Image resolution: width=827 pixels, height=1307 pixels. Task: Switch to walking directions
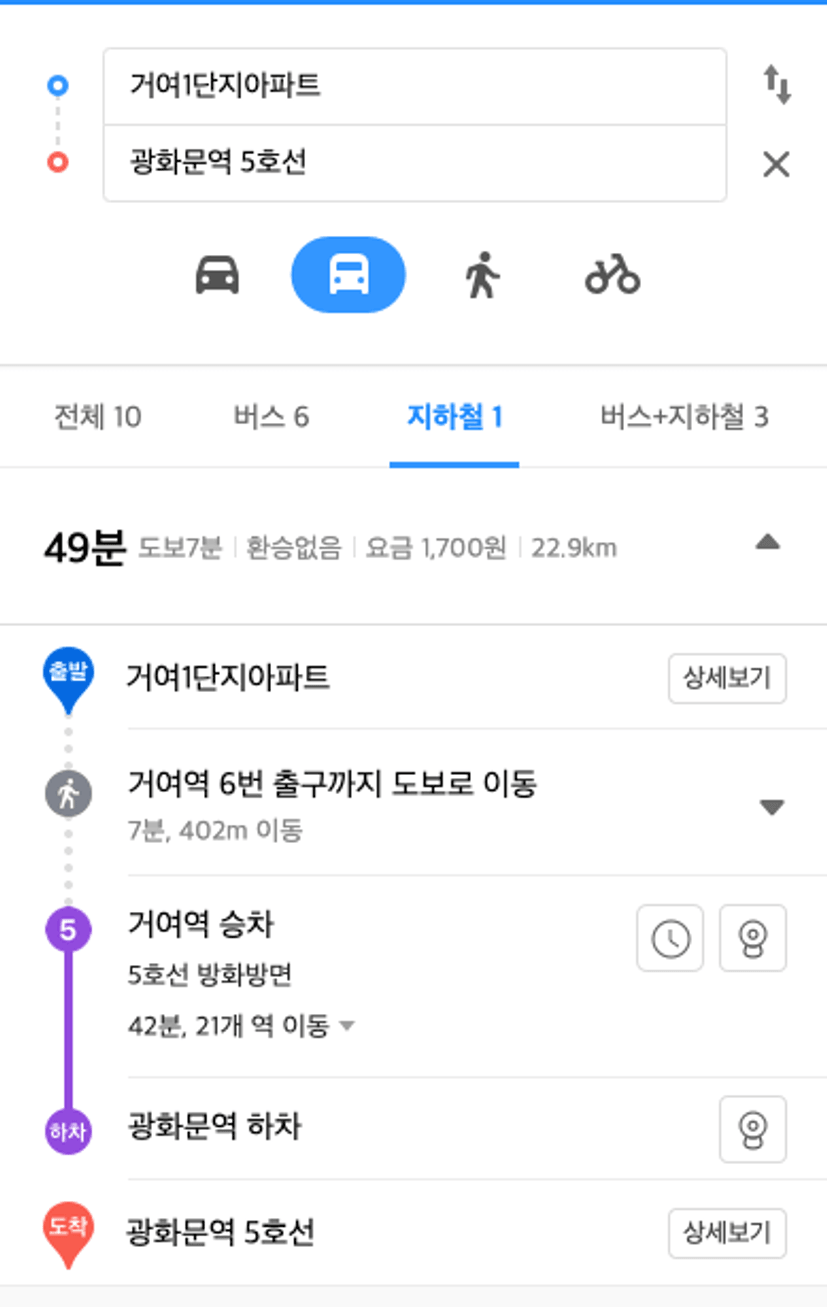click(x=482, y=275)
